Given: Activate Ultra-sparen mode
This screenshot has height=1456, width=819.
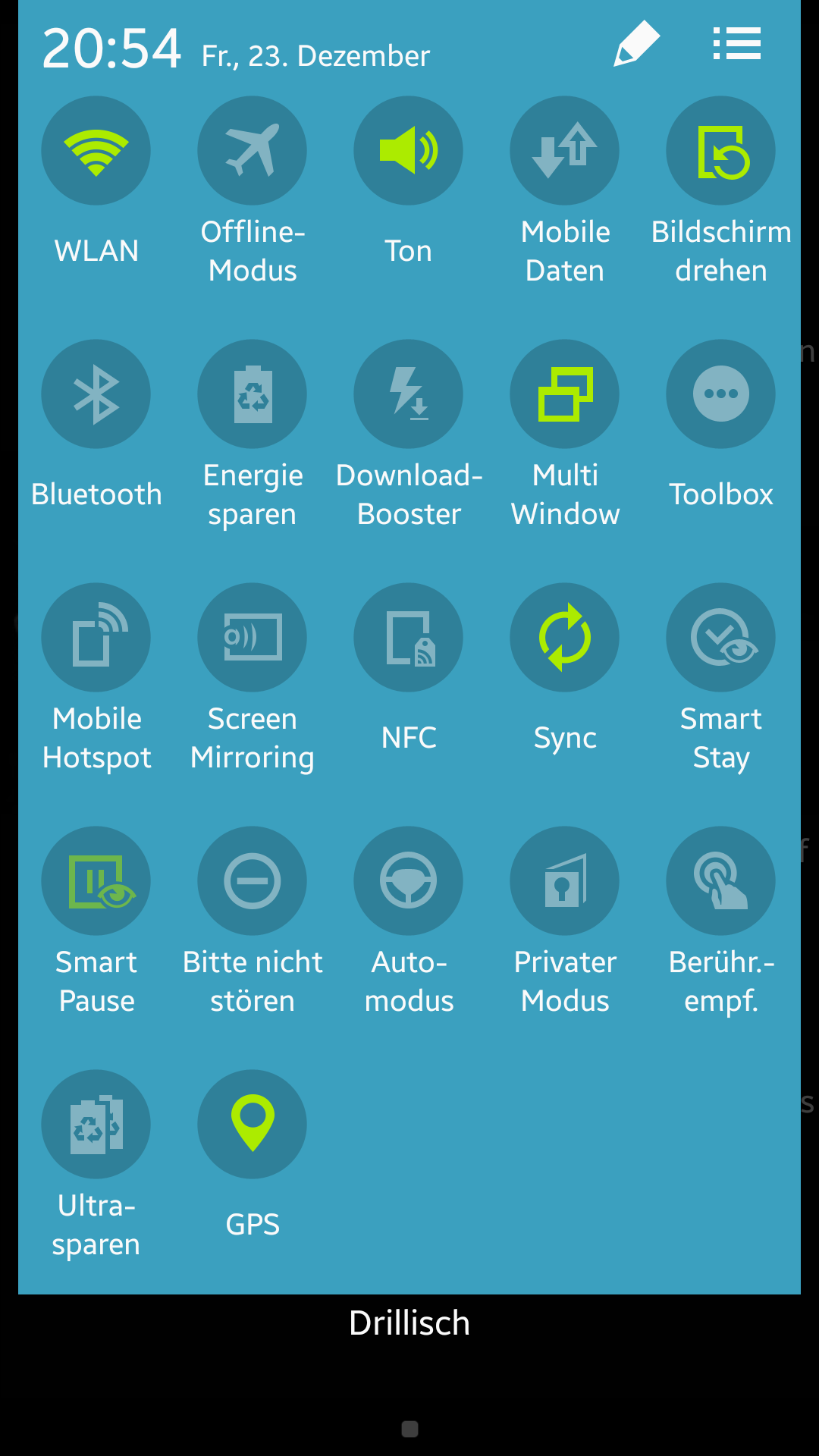Looking at the screenshot, I should tap(96, 1123).
